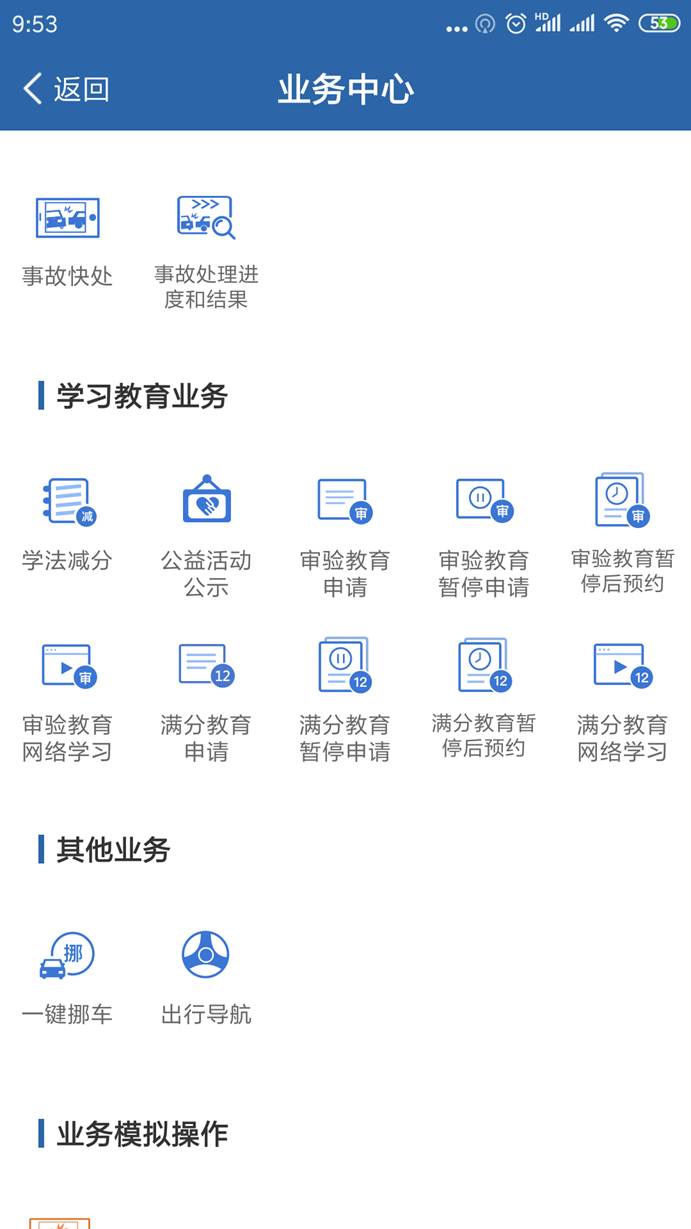Image resolution: width=691 pixels, height=1229 pixels.
Task: Open 出行导航
Action: (206, 978)
